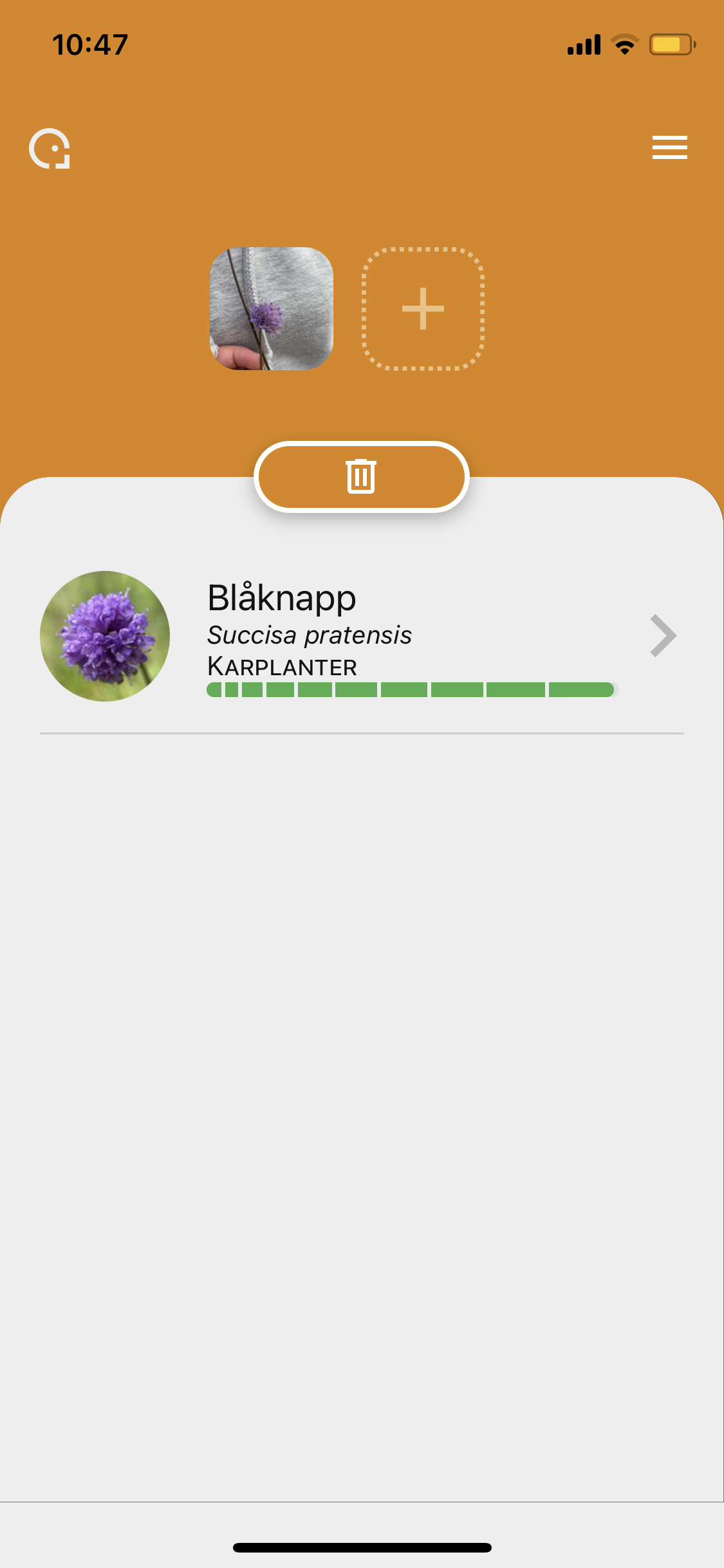Open the hamburger menu
The height and width of the screenshot is (1568, 724).
coord(669,147)
